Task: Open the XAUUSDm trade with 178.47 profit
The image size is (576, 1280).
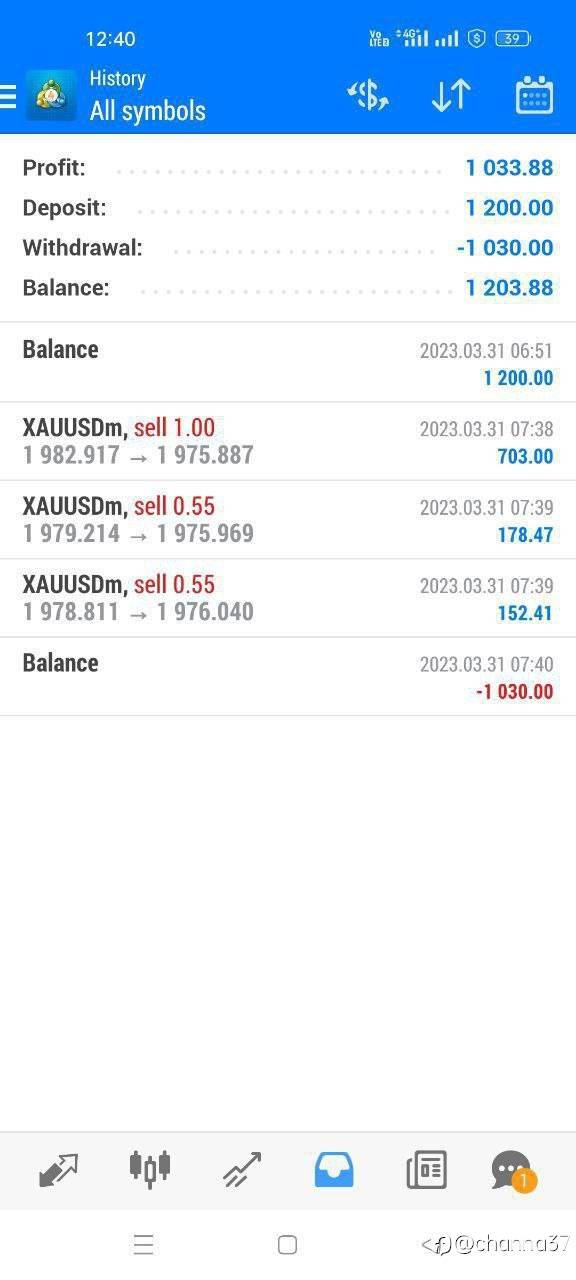Action: pos(288,520)
